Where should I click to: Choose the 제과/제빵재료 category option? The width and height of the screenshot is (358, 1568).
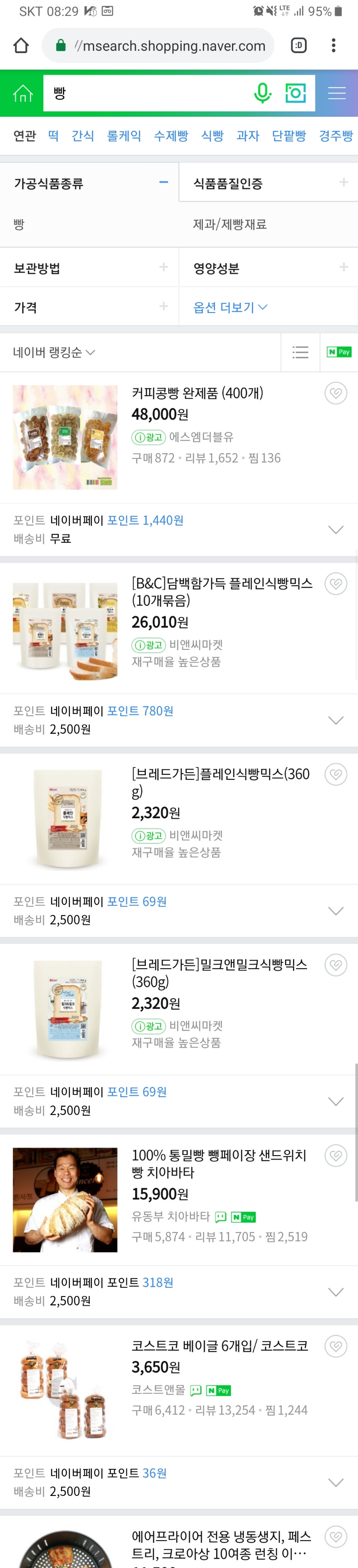pos(229,224)
